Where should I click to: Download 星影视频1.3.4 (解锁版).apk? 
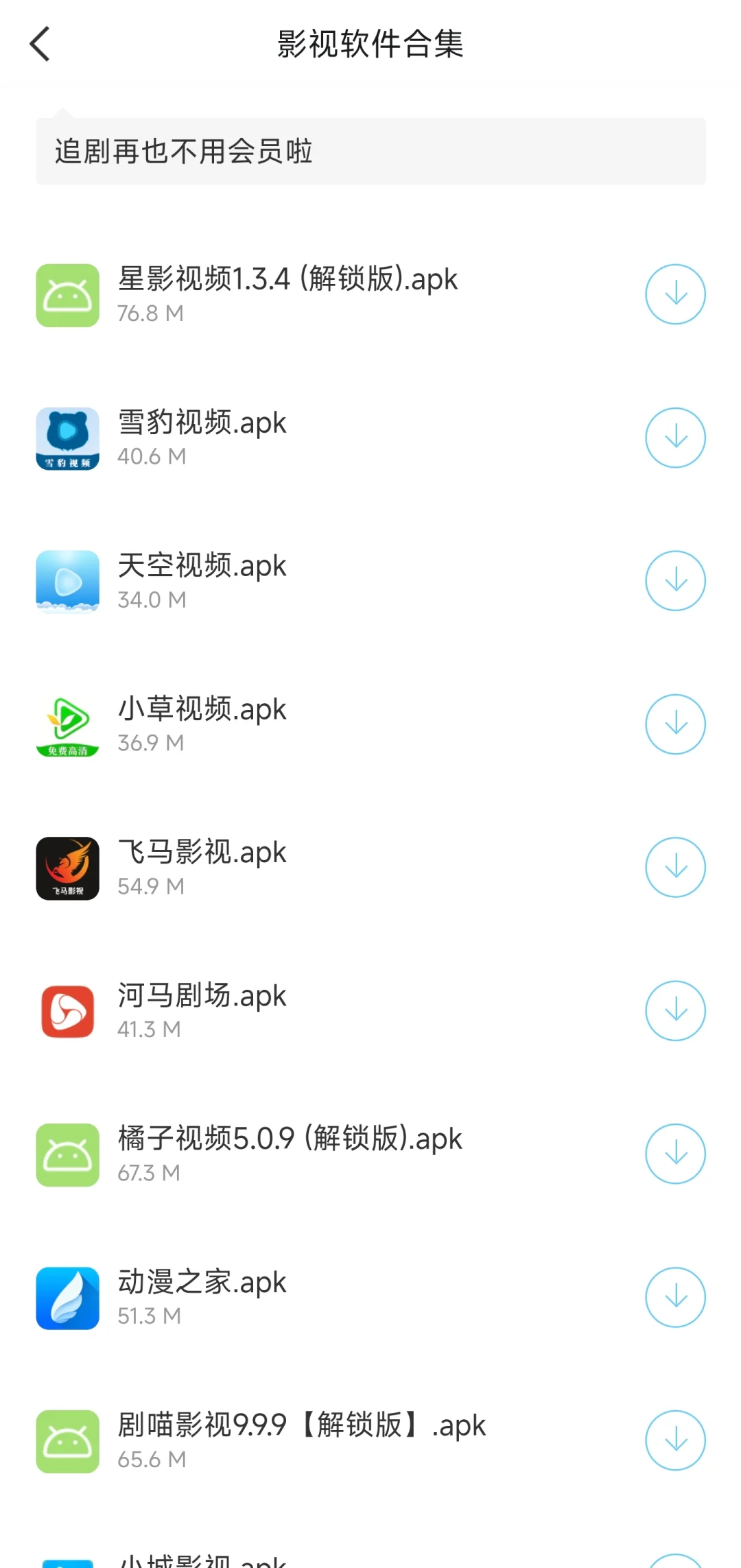(x=675, y=294)
